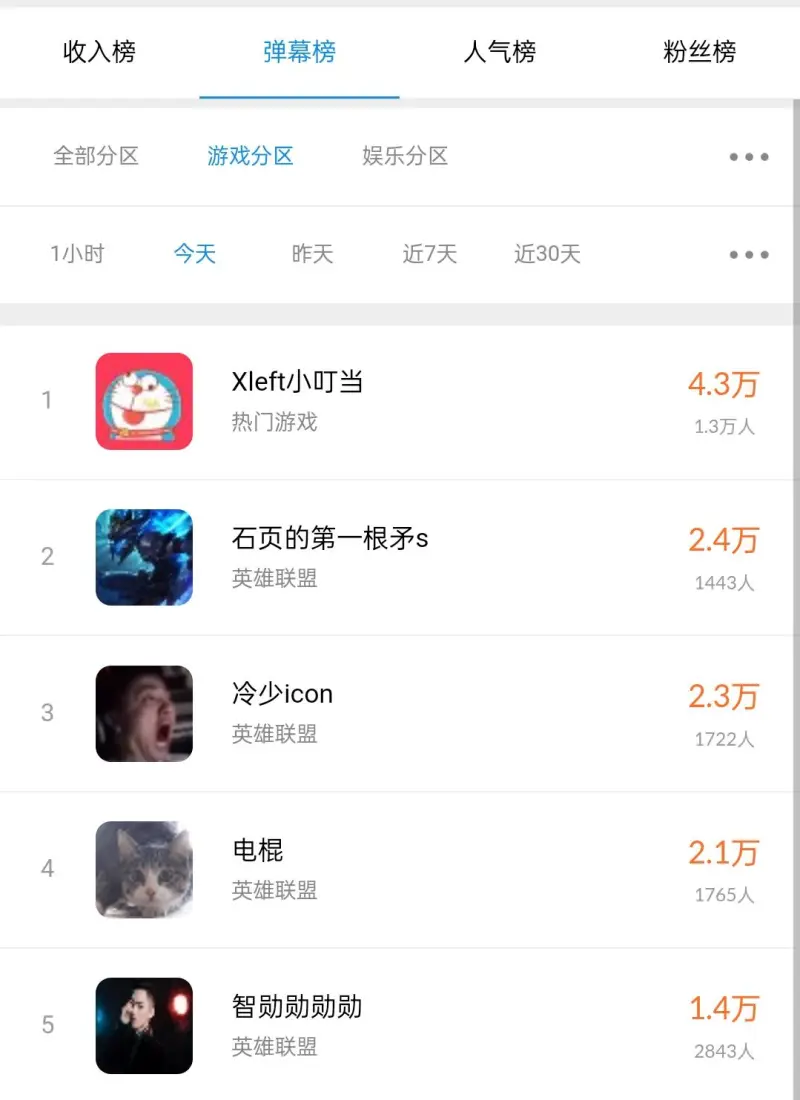This screenshot has width=800, height=1100.
Task: Expand more category options next to 娱乐分区
Action: [x=748, y=157]
